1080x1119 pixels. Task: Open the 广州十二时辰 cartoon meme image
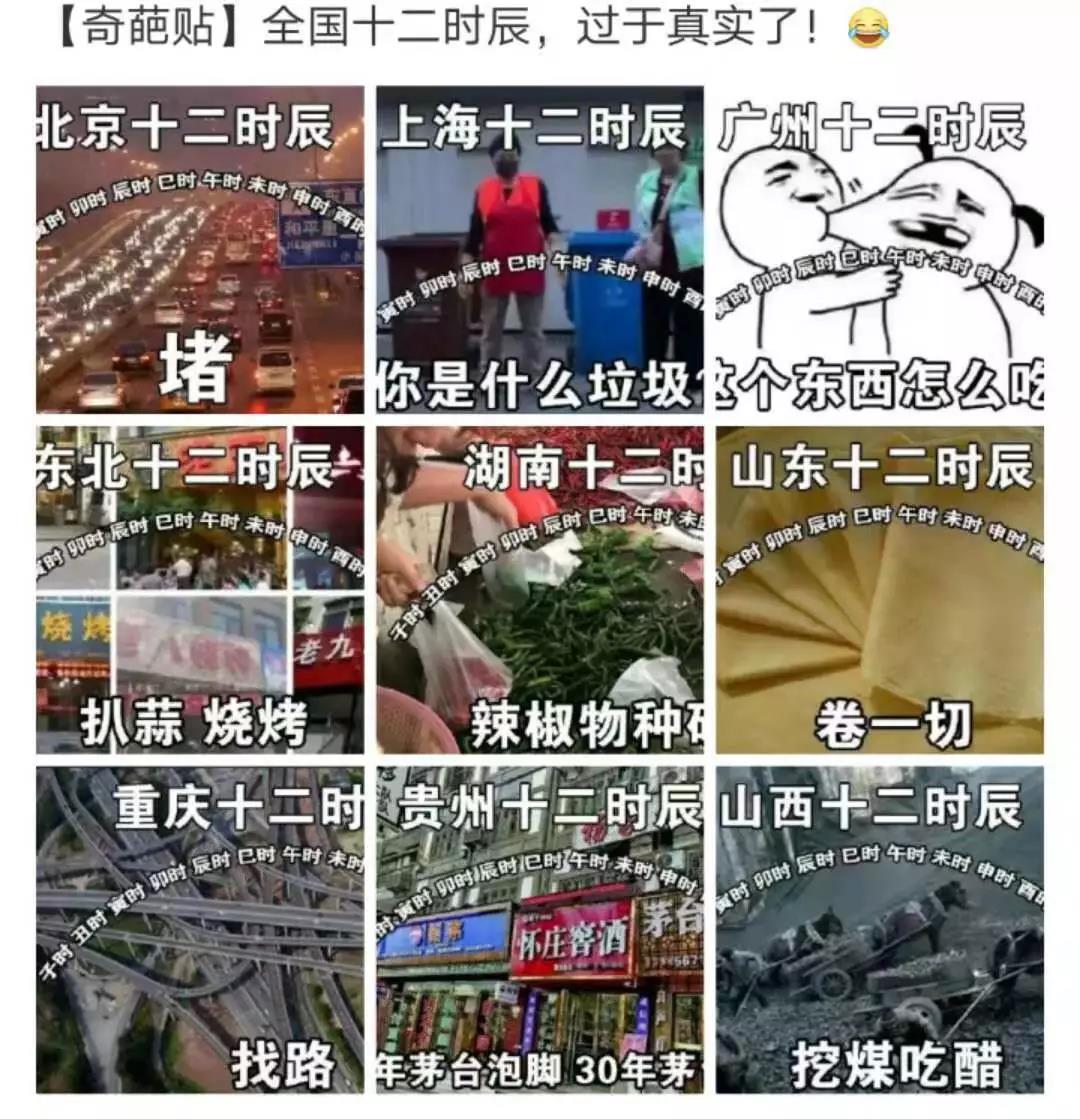tap(880, 250)
